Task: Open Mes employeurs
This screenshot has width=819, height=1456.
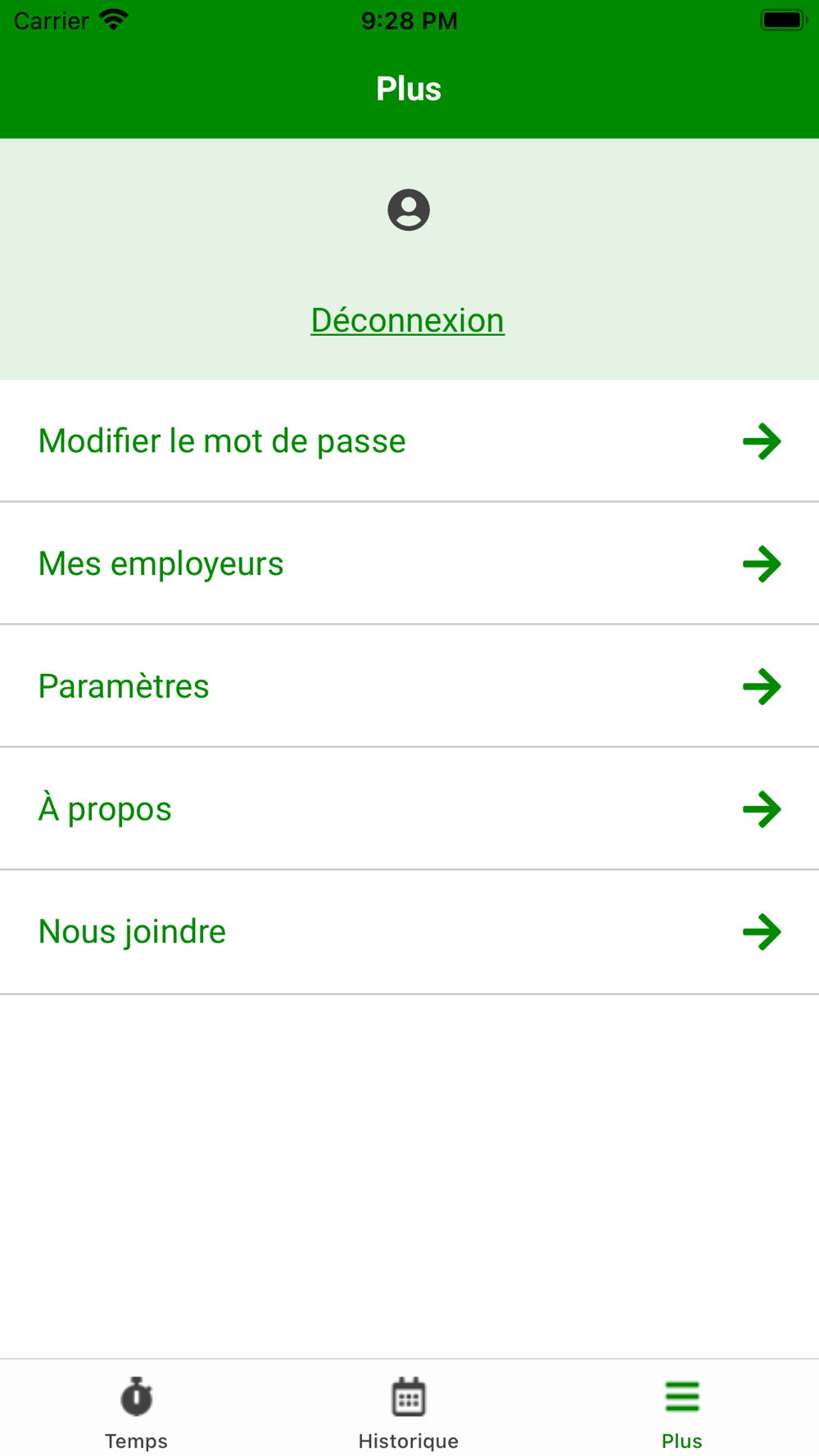Action: (409, 564)
